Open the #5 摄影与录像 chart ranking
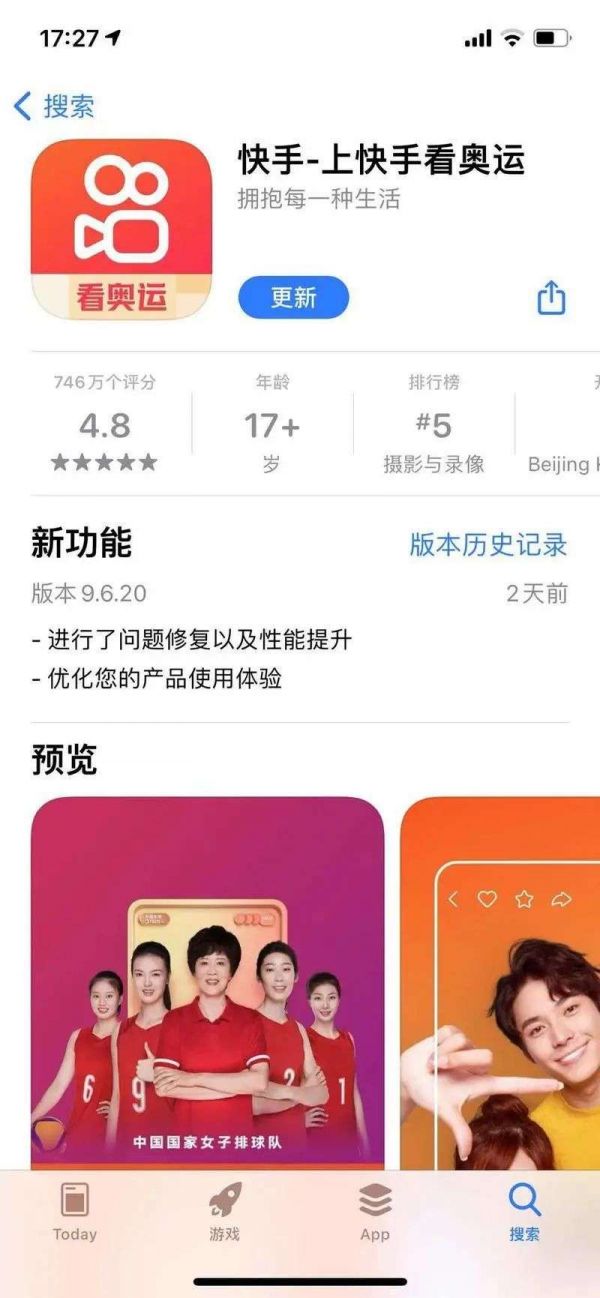Screen dimensions: 600x1298 point(433,427)
